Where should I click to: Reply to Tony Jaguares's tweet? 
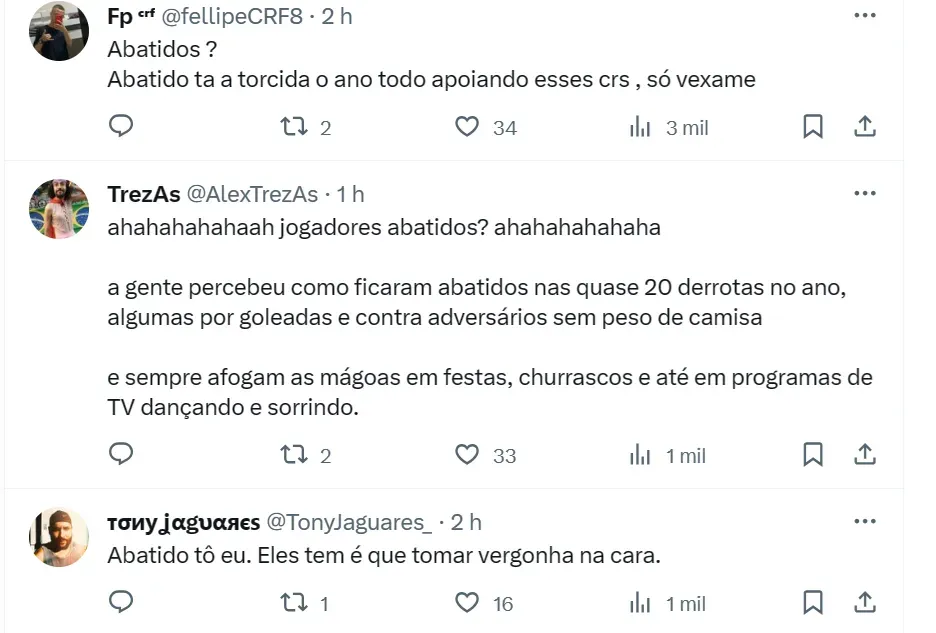tap(121, 602)
